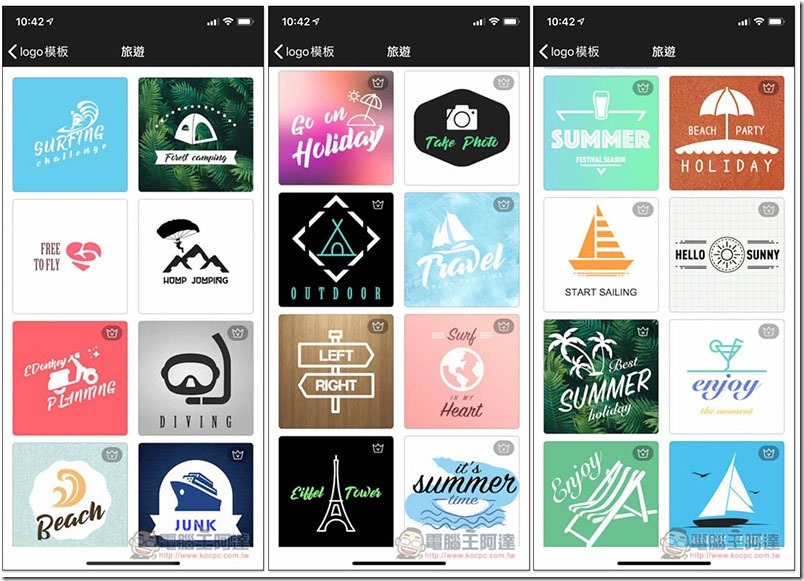Choose the Hump Jumping mountain template
Viewport: 804px width, 581px height.
click(x=196, y=256)
